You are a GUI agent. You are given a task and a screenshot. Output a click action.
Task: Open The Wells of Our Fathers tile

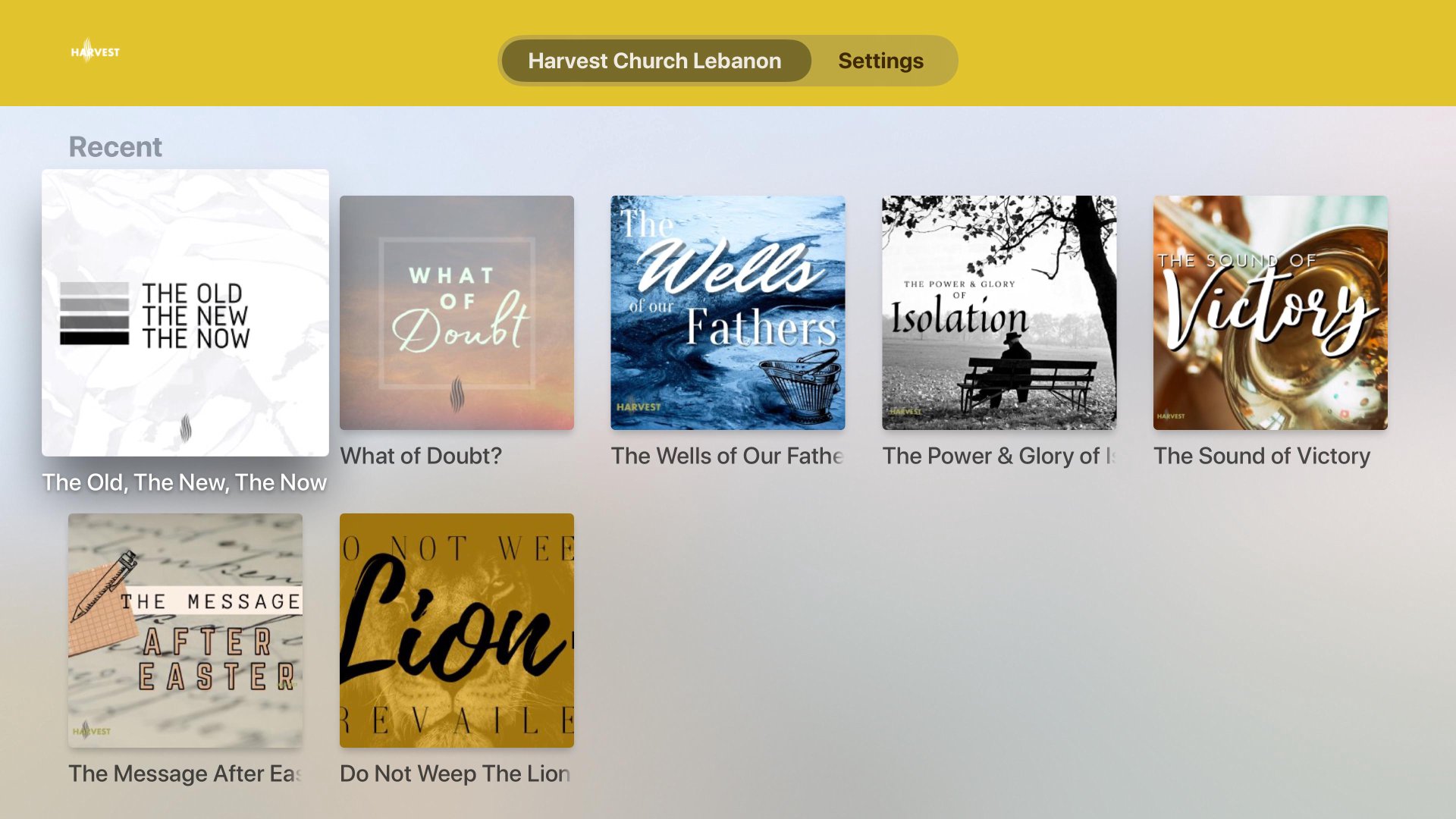click(727, 312)
